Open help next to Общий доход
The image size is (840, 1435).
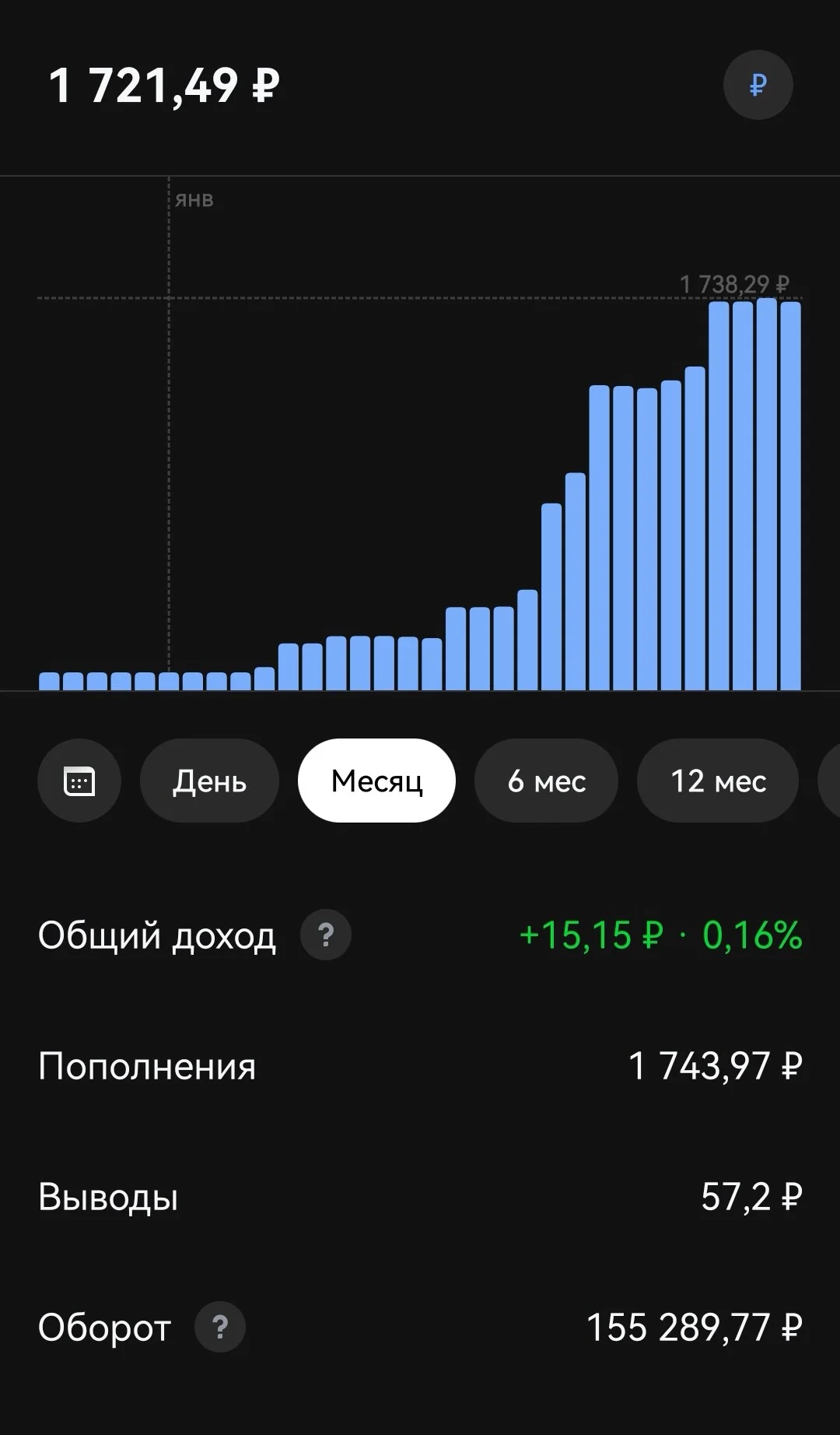(x=326, y=935)
